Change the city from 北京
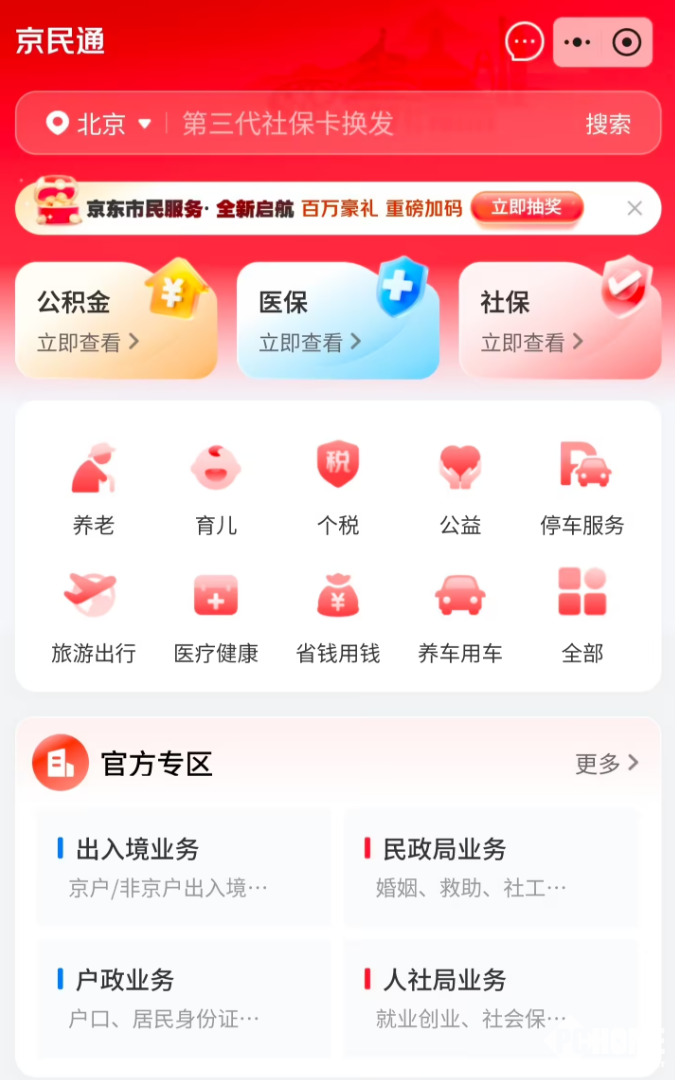Screen dimensions: 675x1080 (x=100, y=124)
